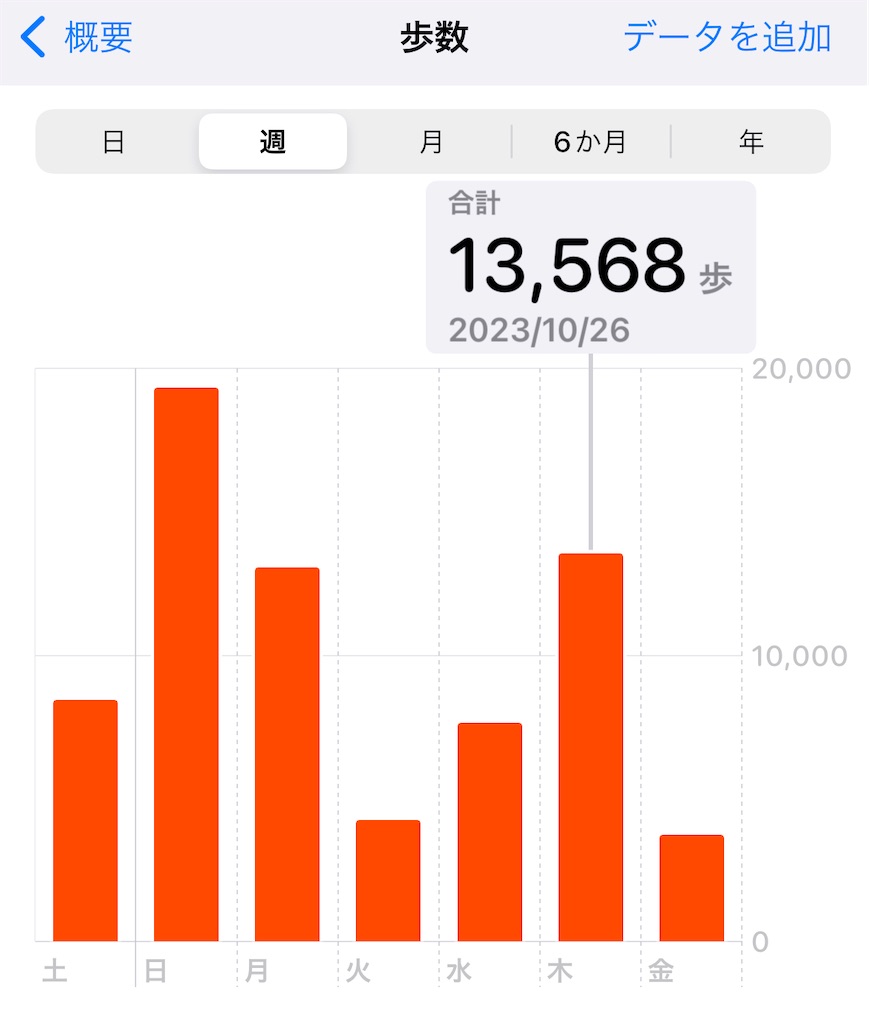Tap the bar for 日 (Sunday)

(x=186, y=665)
